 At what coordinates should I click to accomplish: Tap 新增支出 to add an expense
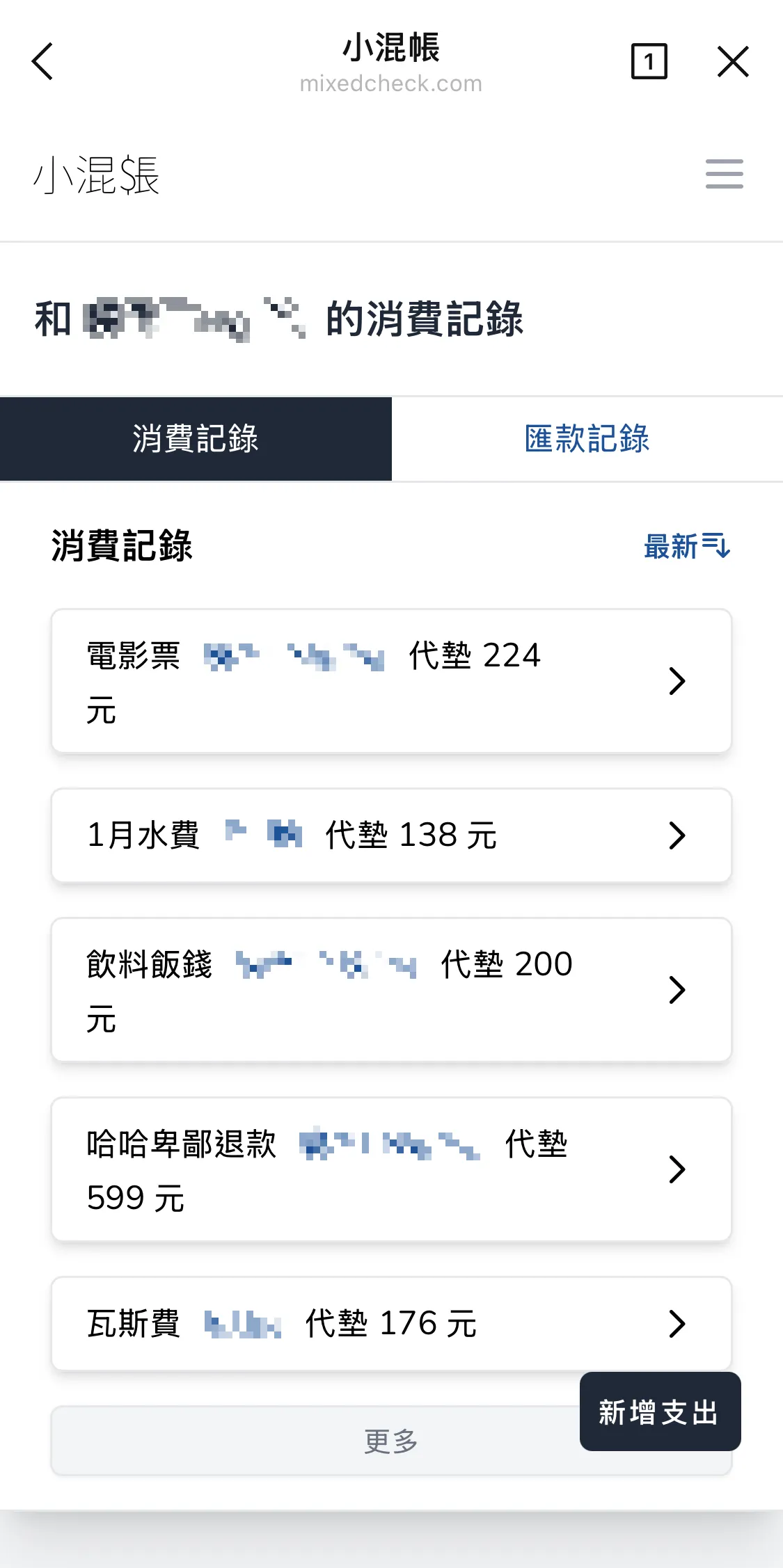(x=659, y=1412)
